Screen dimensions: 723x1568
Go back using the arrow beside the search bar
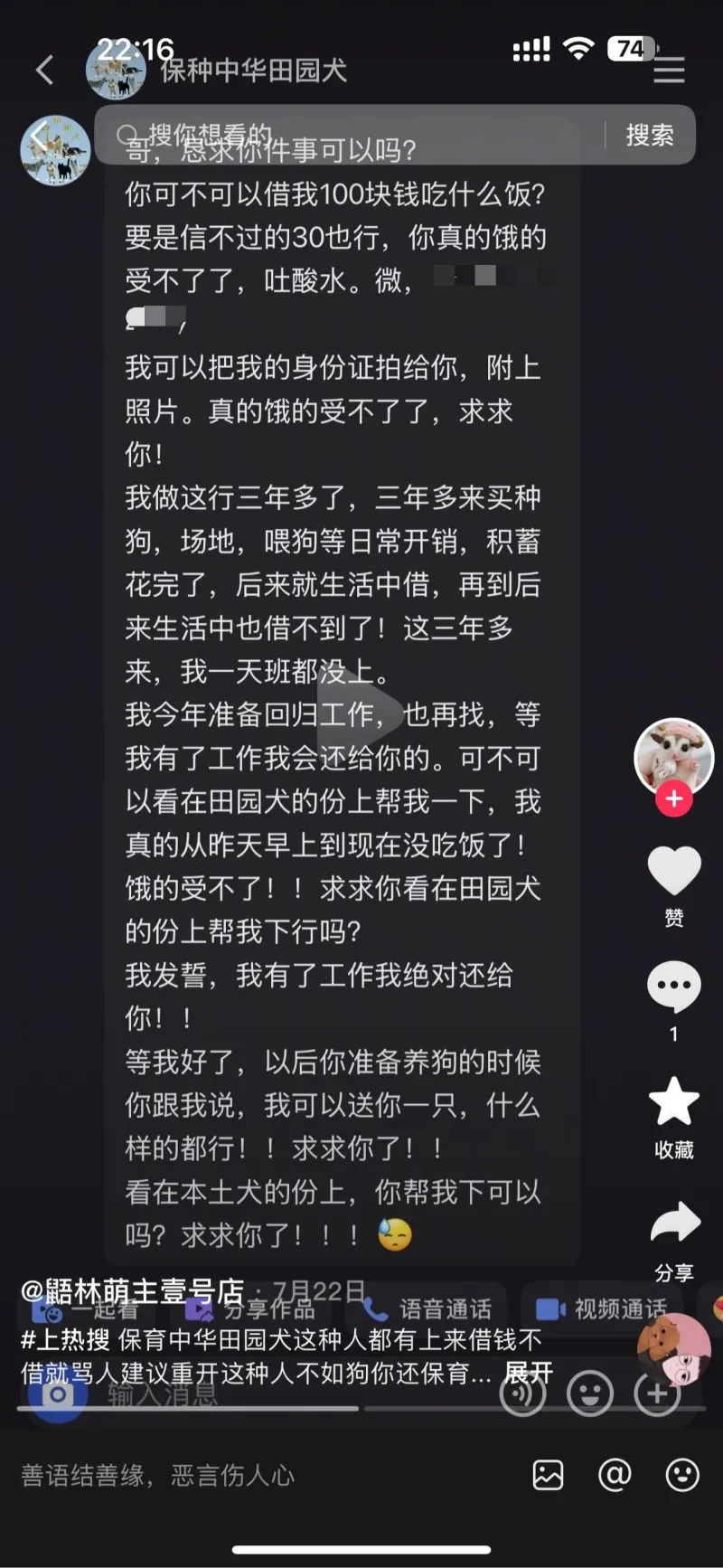click(x=39, y=136)
